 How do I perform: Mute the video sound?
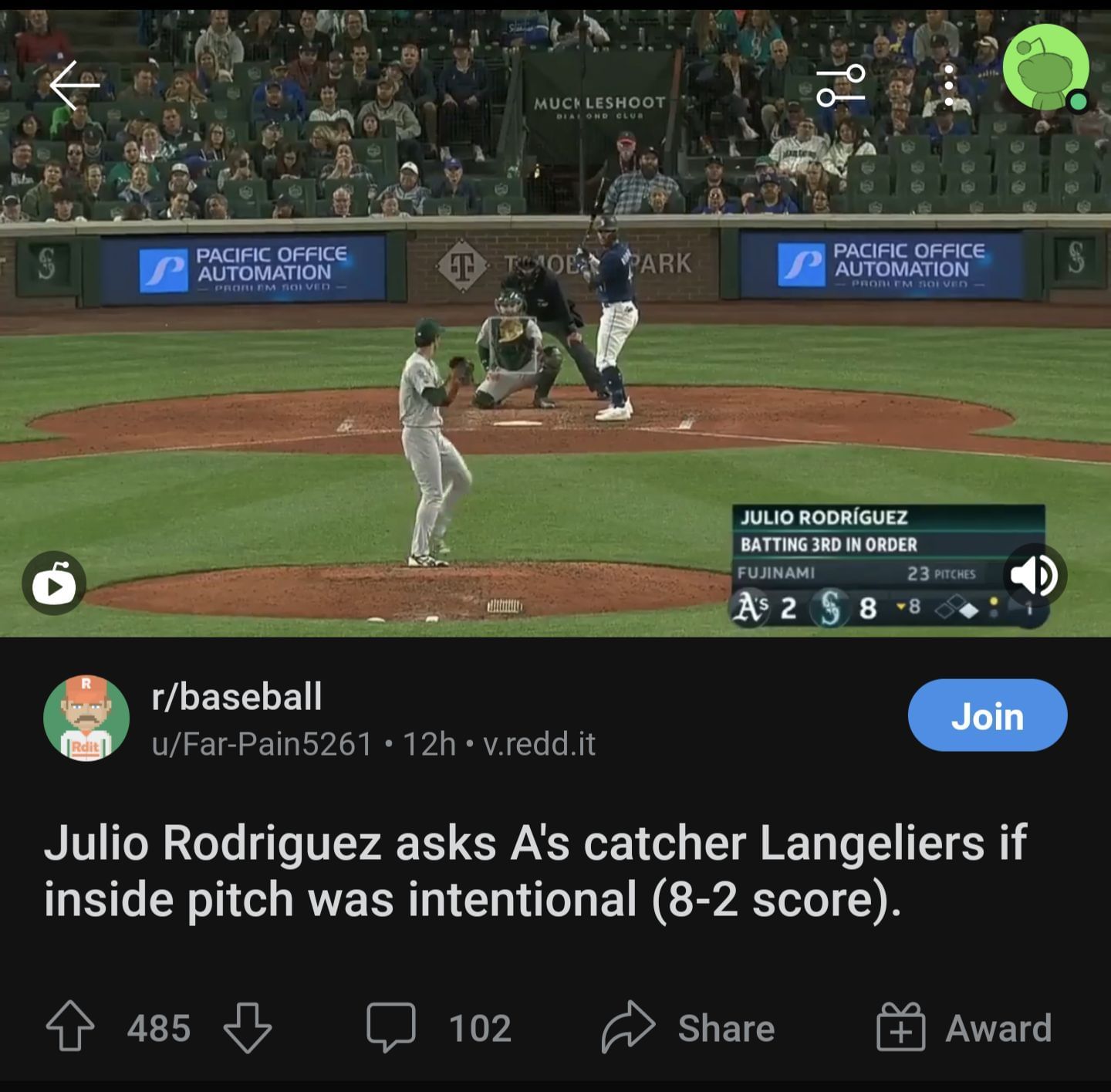click(x=1035, y=576)
